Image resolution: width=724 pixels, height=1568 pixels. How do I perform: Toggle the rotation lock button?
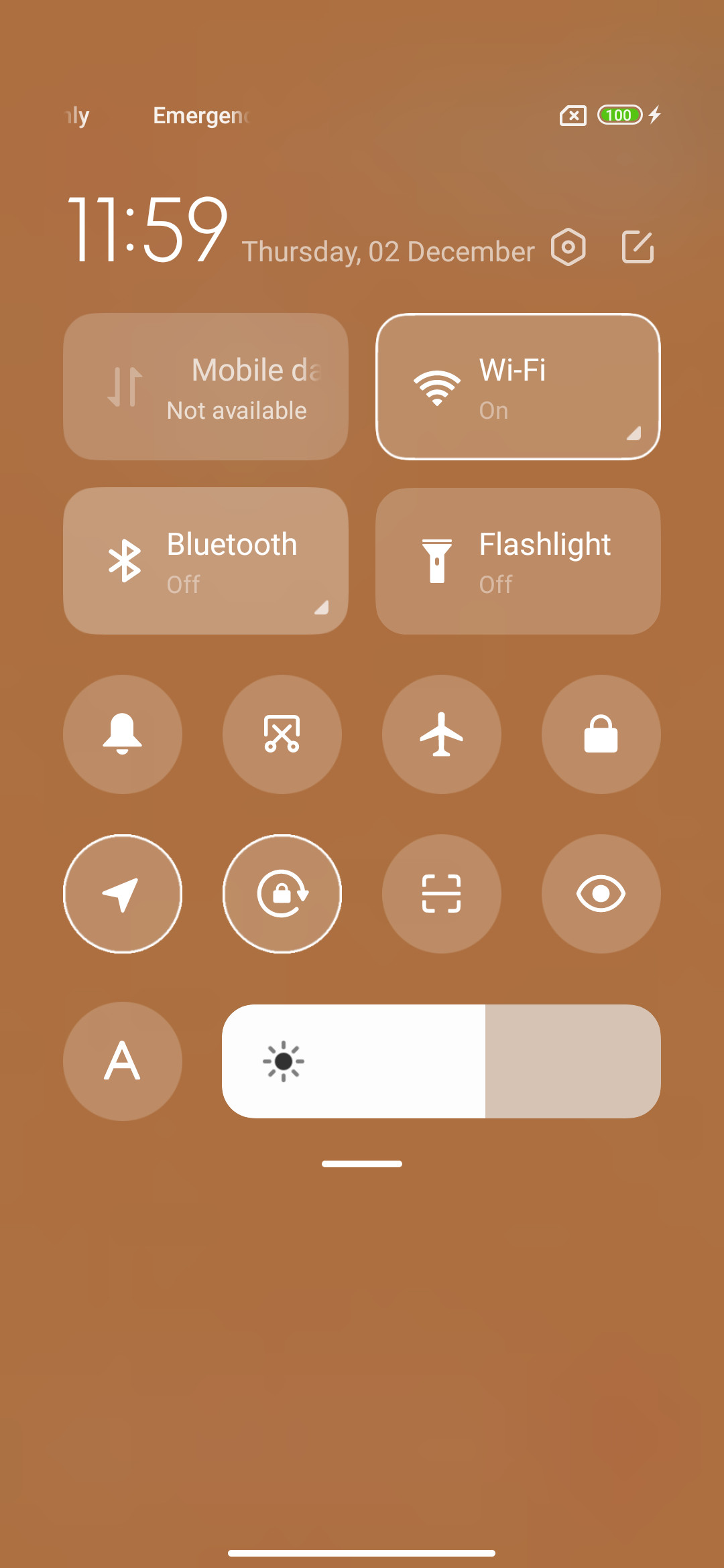(x=282, y=894)
